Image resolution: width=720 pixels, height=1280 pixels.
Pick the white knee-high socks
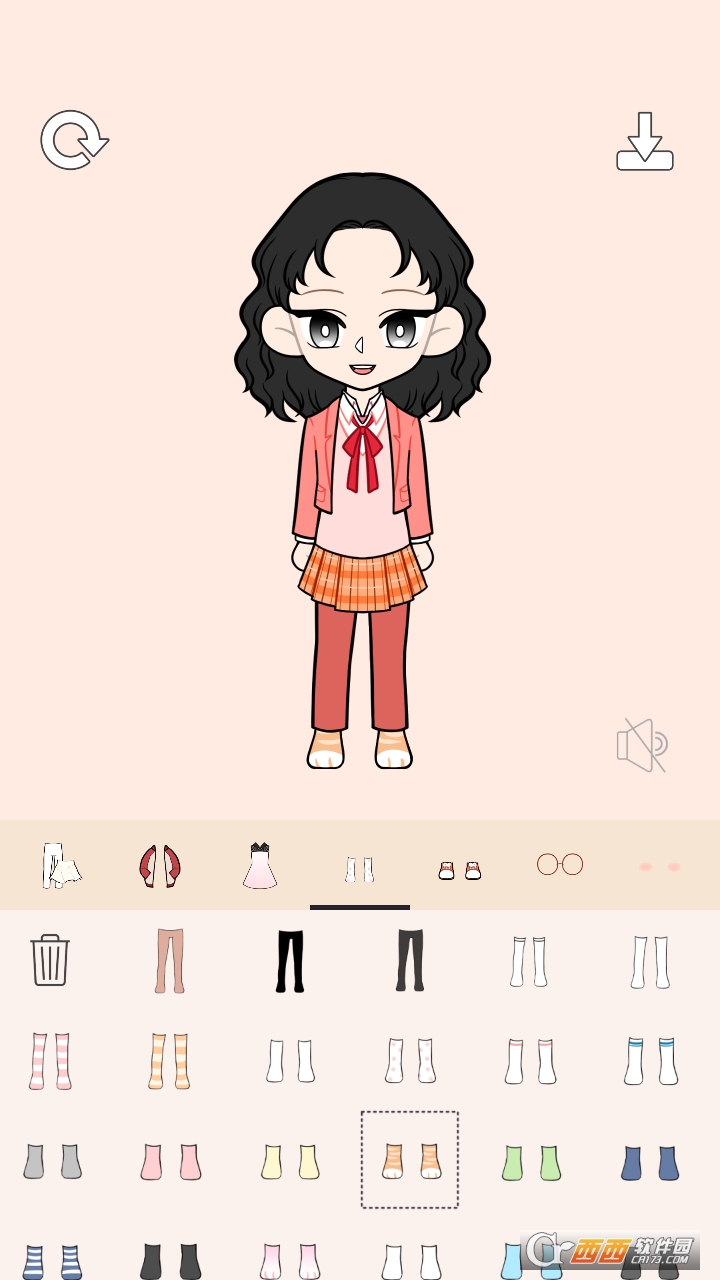[x=528, y=962]
